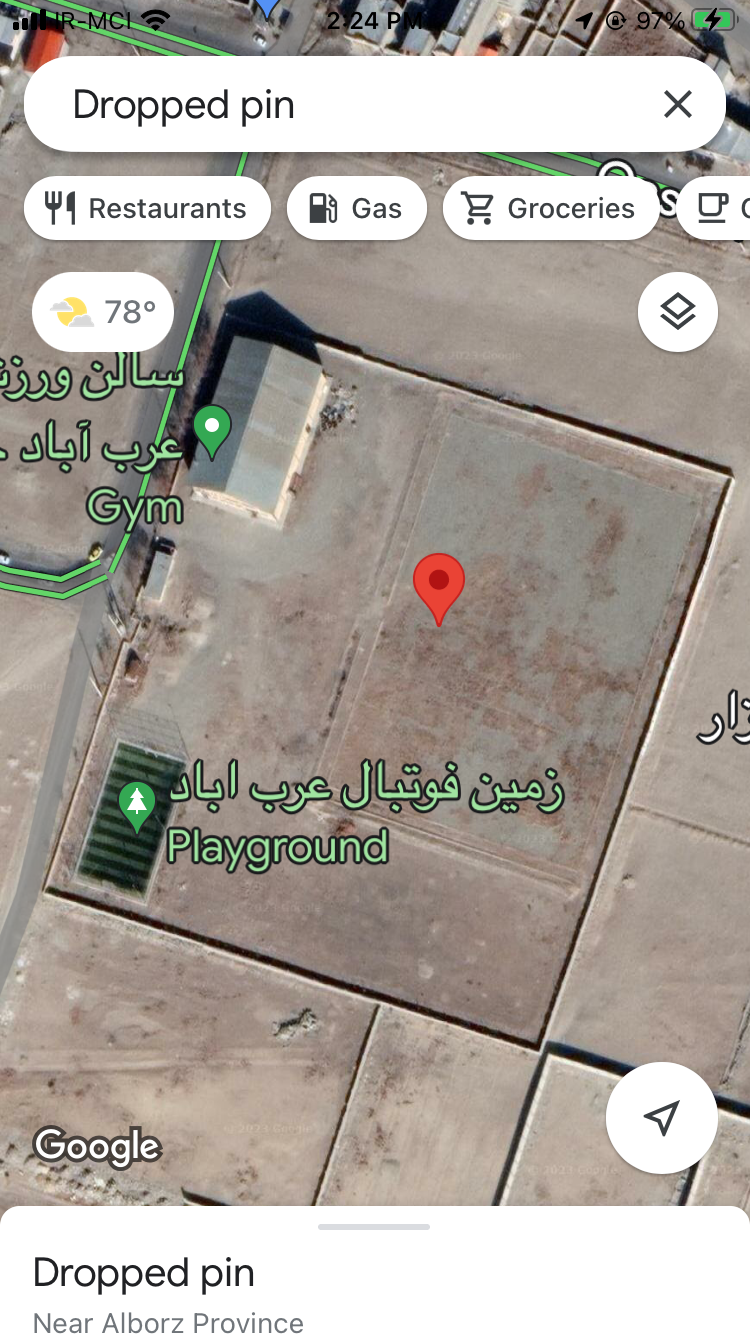Select the Gas chip
750x1334 pixels.
coord(357,208)
